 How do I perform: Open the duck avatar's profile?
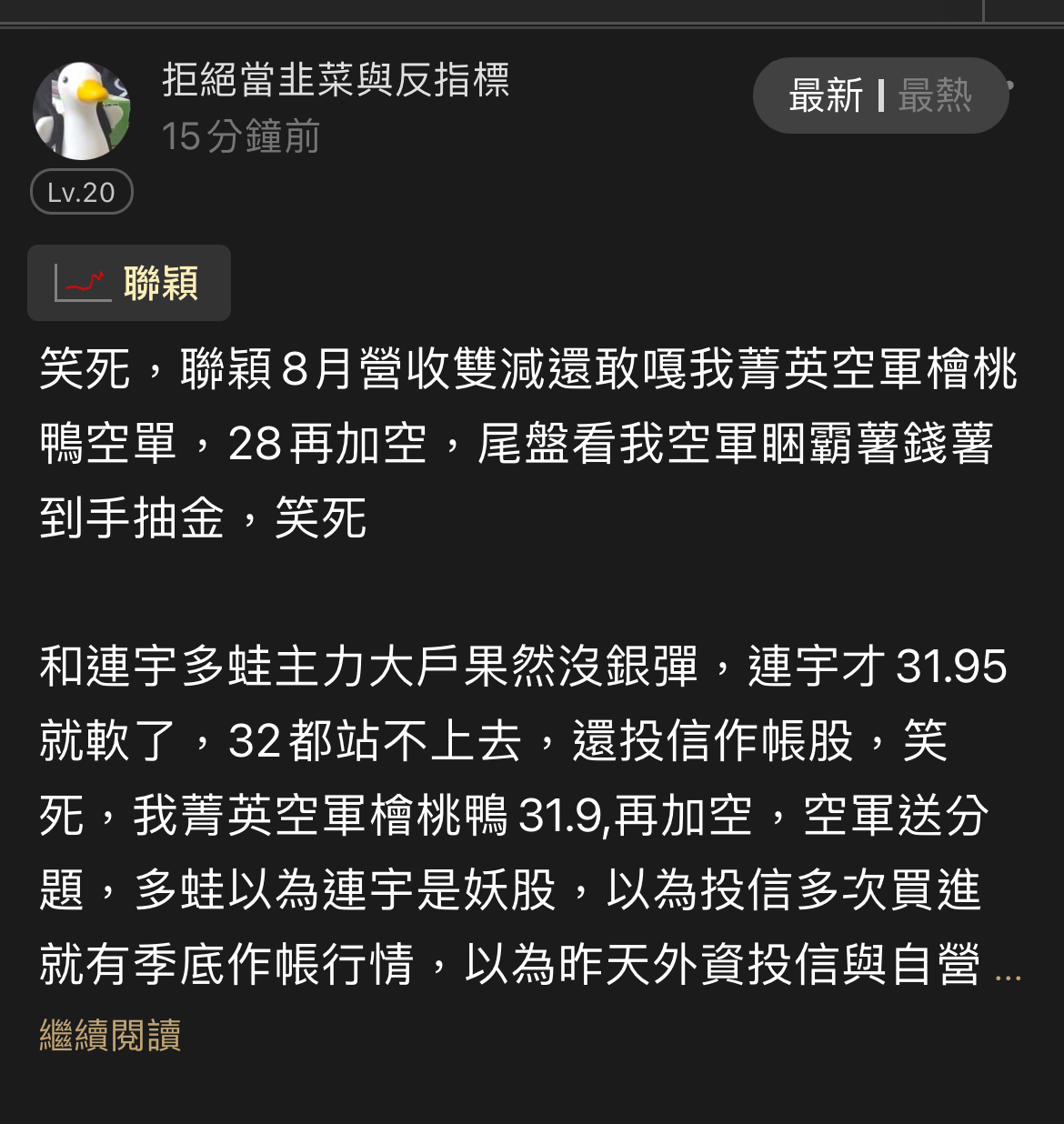tap(82, 111)
